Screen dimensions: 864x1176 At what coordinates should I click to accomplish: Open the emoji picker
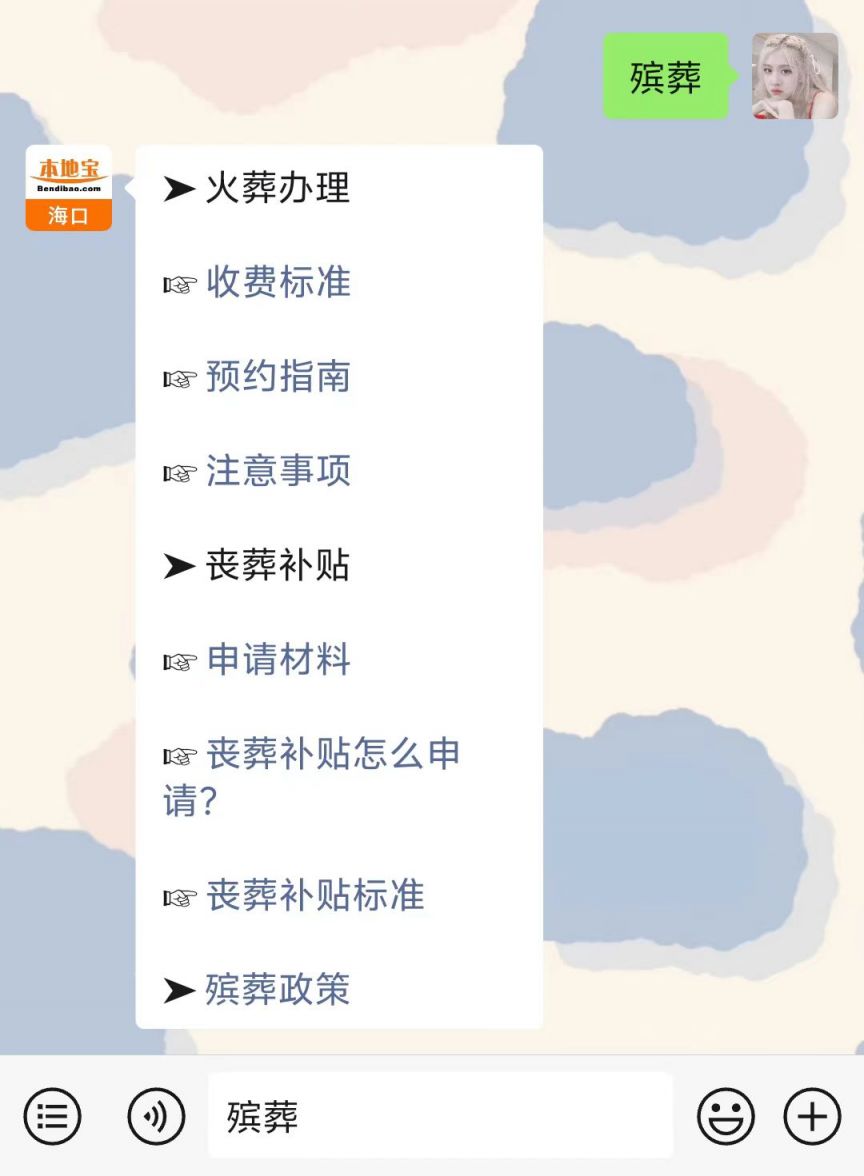725,1116
